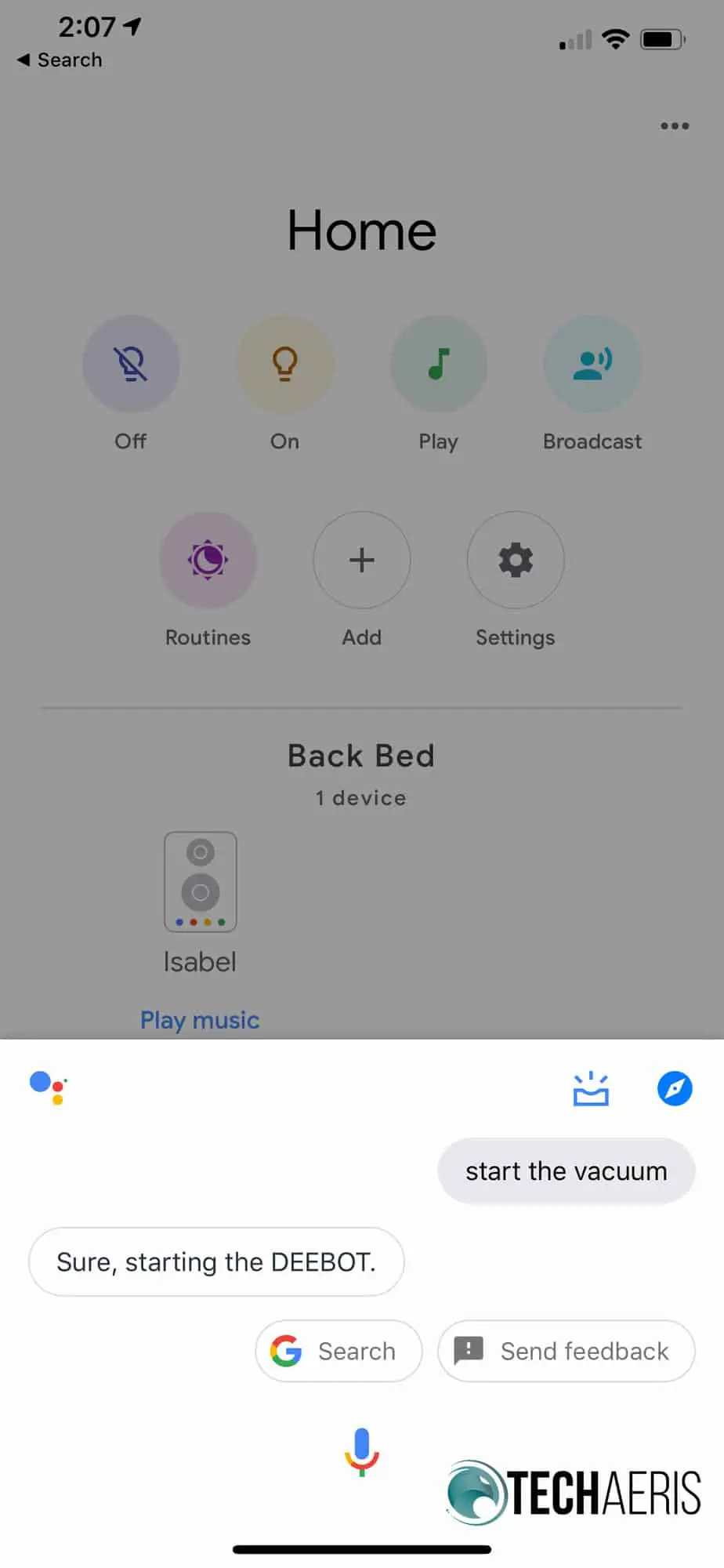
Task: Open the Isabel speaker device
Action: (x=200, y=882)
